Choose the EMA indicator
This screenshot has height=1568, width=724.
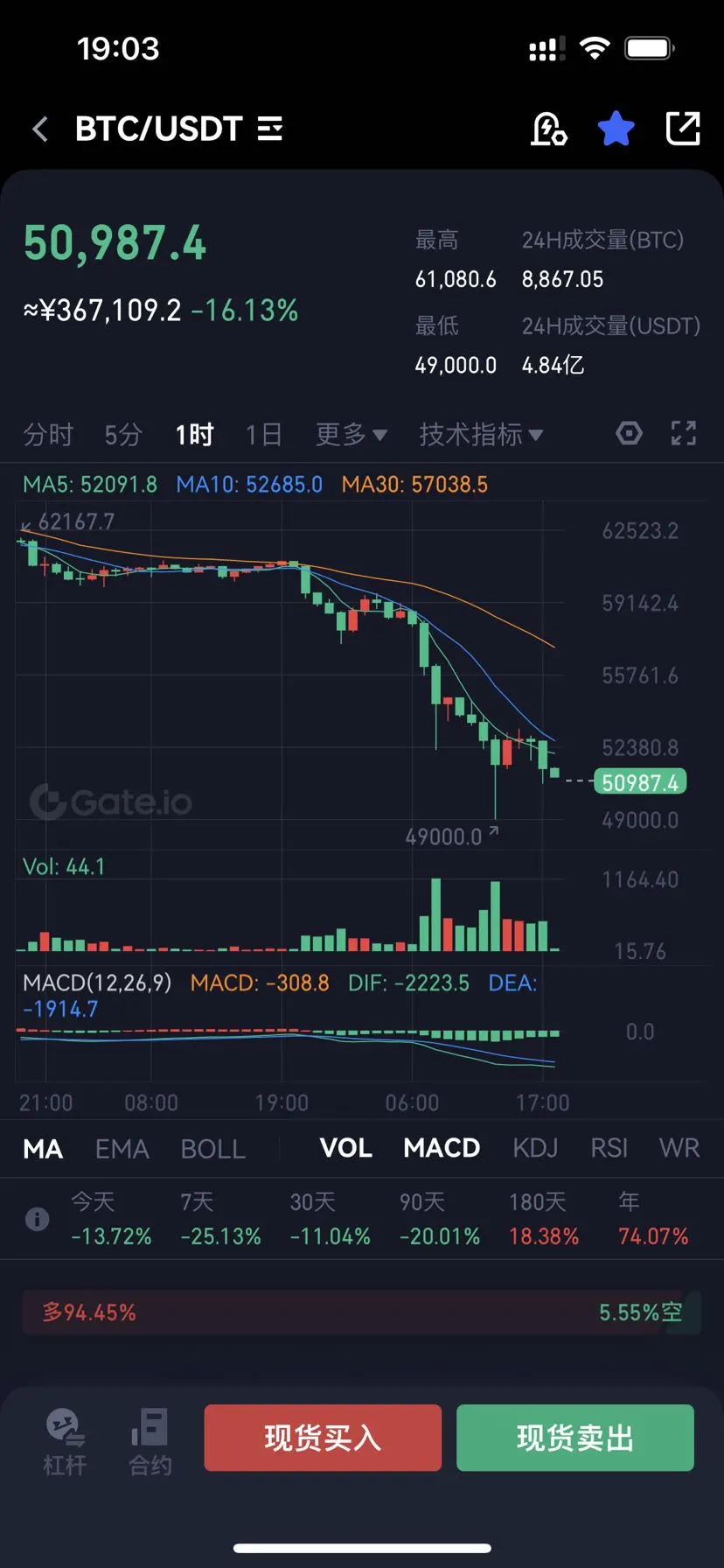point(122,1148)
